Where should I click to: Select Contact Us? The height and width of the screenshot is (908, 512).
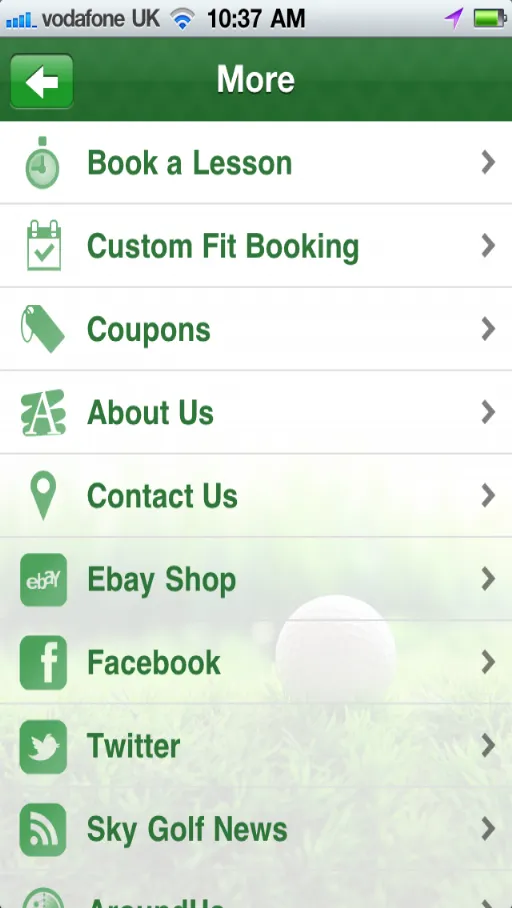point(256,496)
